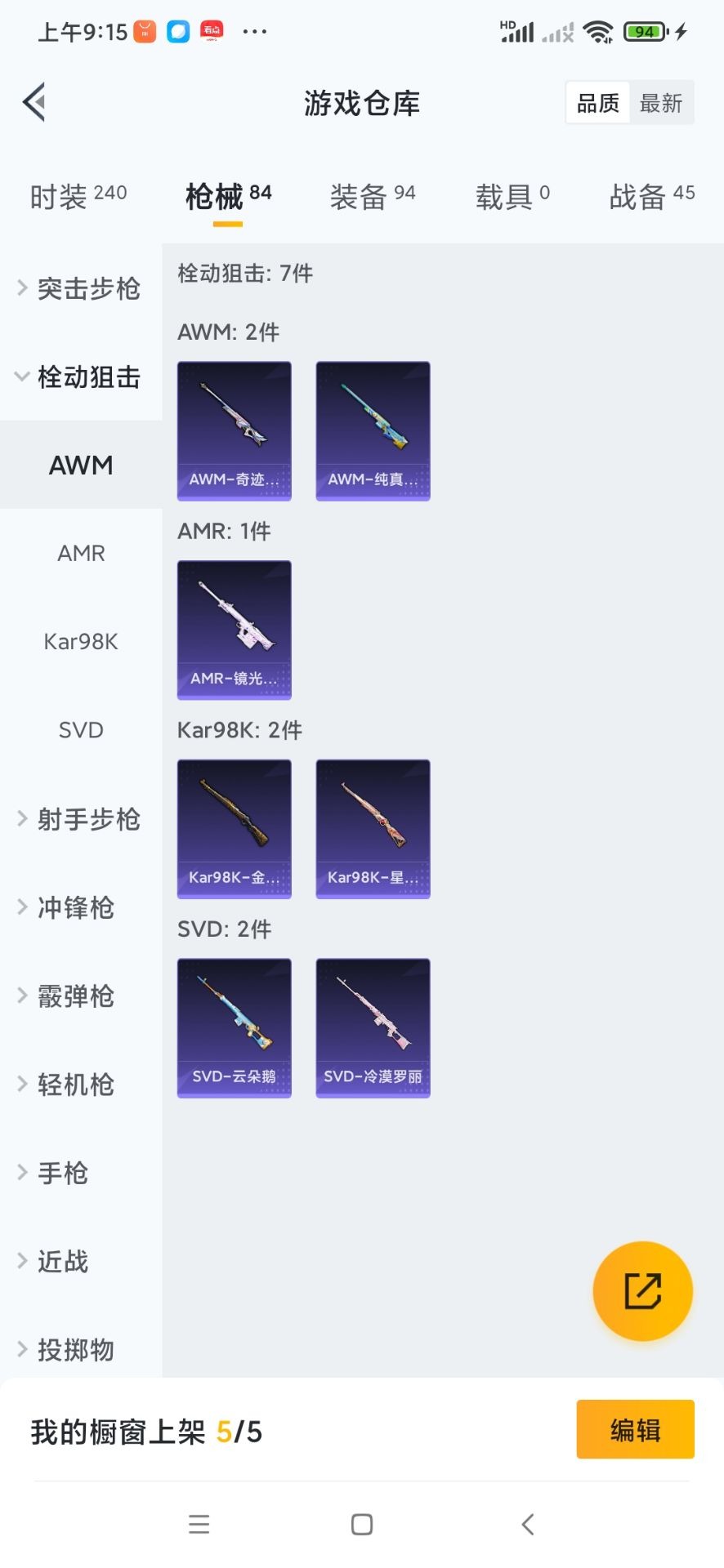View the Kar98K-金 skin card
The height and width of the screenshot is (1568, 724).
(235, 829)
